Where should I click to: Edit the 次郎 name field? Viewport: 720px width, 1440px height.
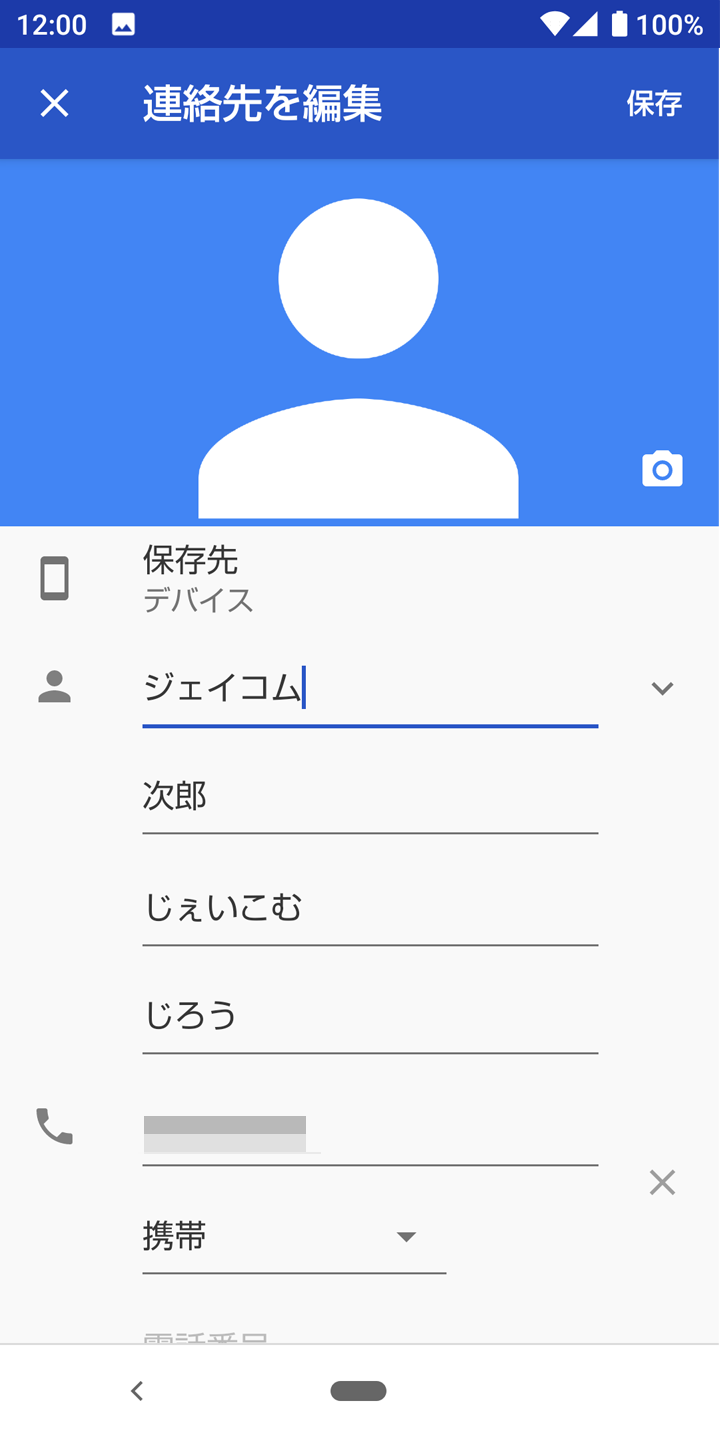[x=370, y=797]
